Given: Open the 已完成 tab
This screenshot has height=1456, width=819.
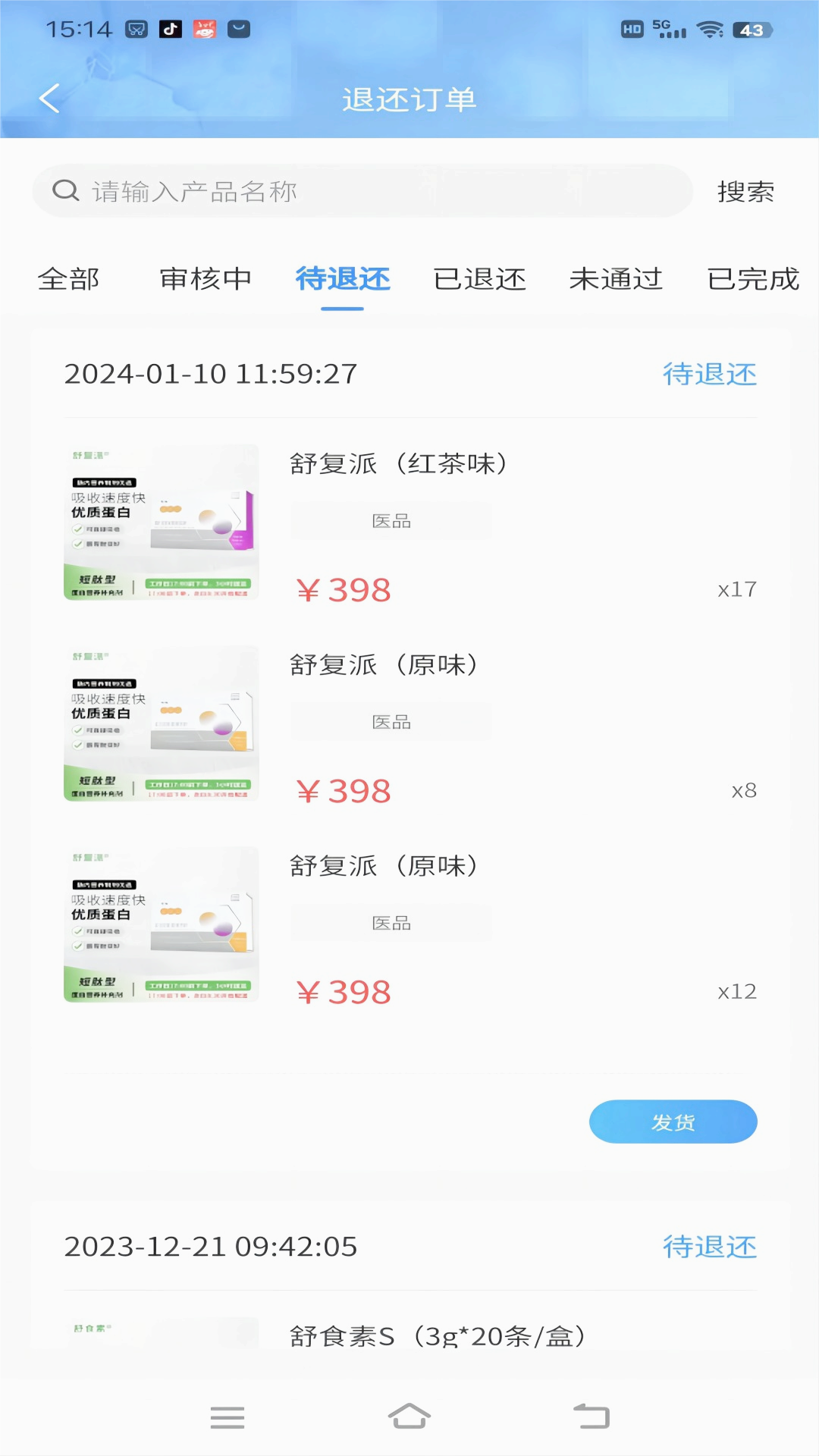Looking at the screenshot, I should [752, 279].
